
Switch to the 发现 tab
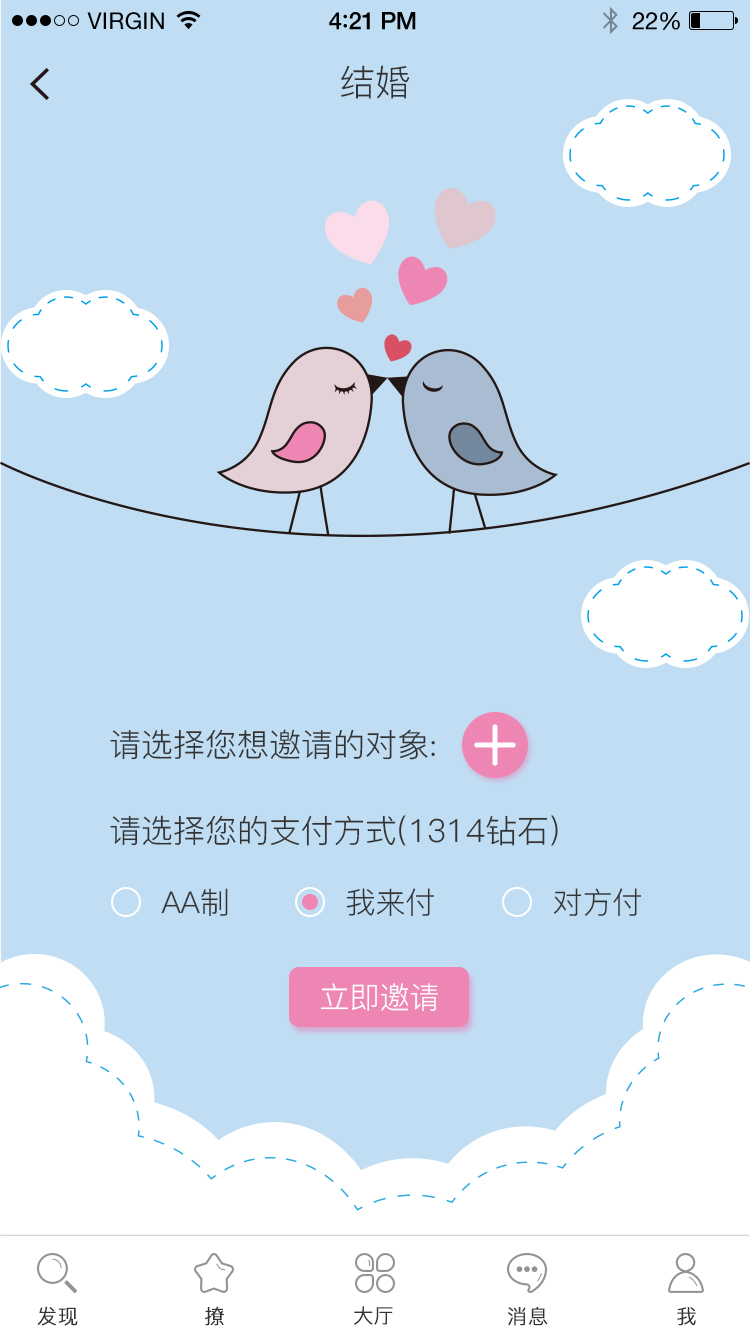click(57, 1288)
